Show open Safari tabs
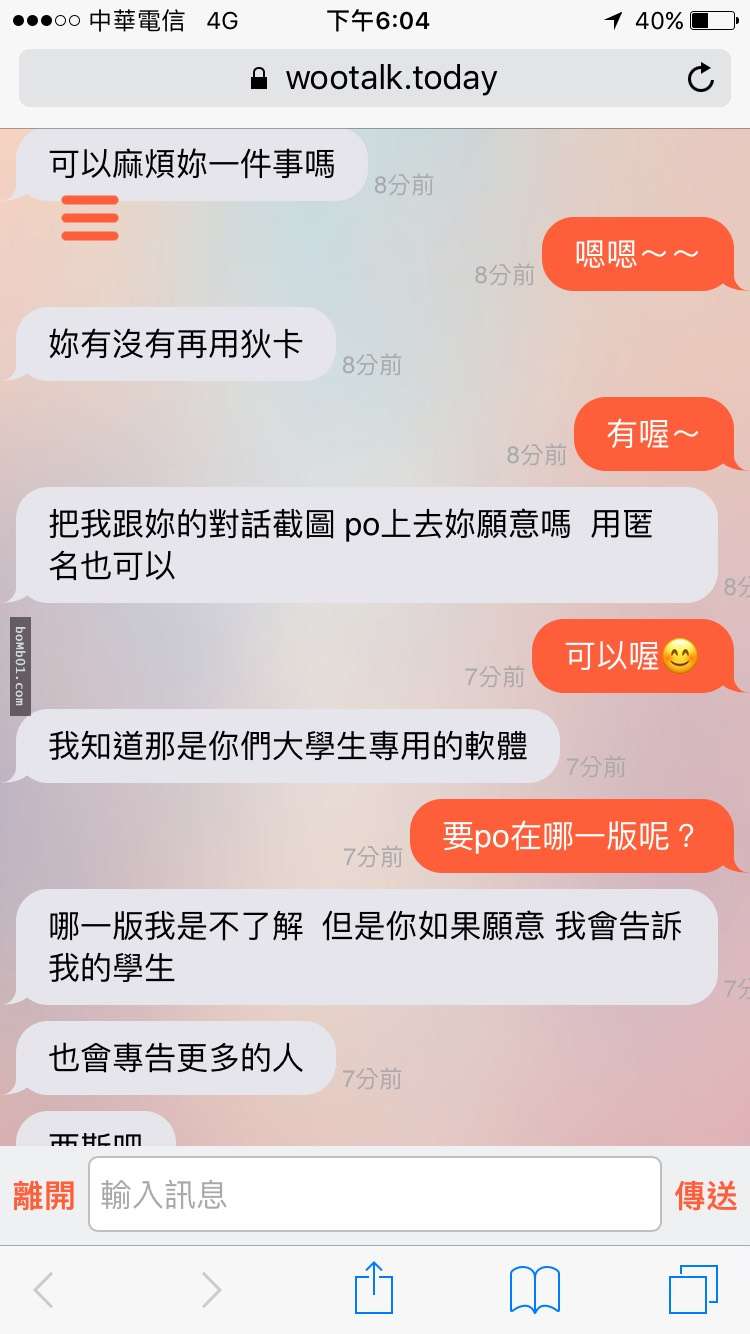 click(x=693, y=1290)
